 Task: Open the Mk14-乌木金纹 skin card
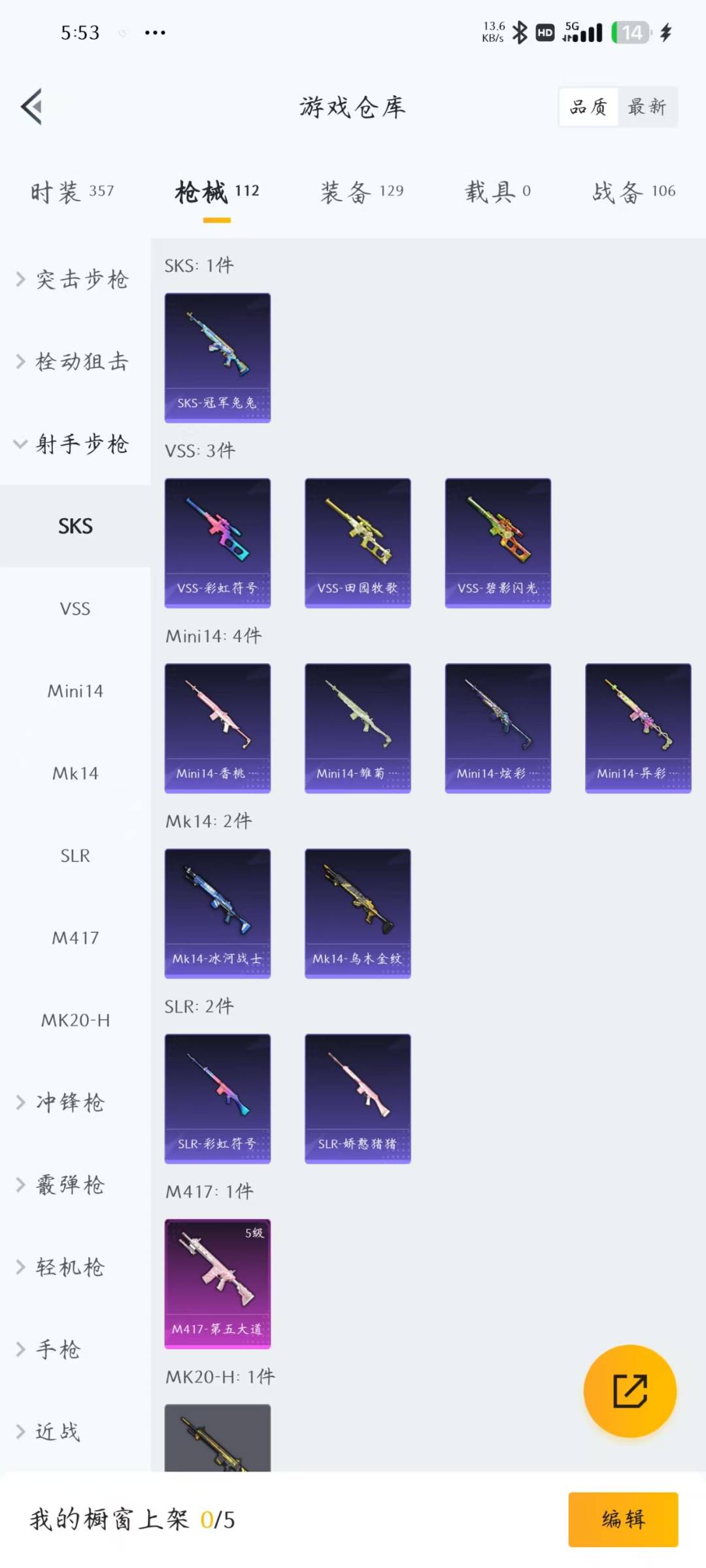[x=358, y=913]
